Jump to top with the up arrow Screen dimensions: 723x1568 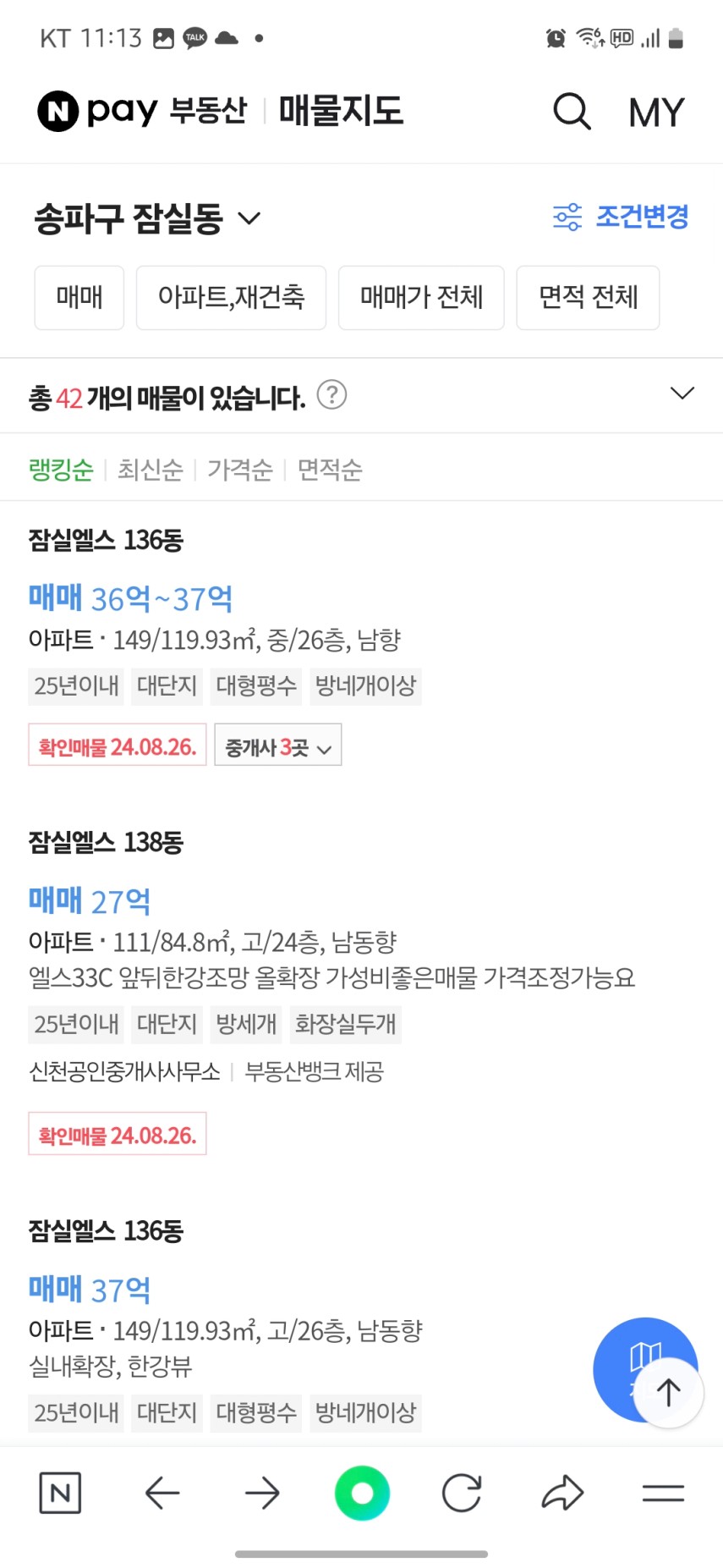click(x=669, y=1392)
